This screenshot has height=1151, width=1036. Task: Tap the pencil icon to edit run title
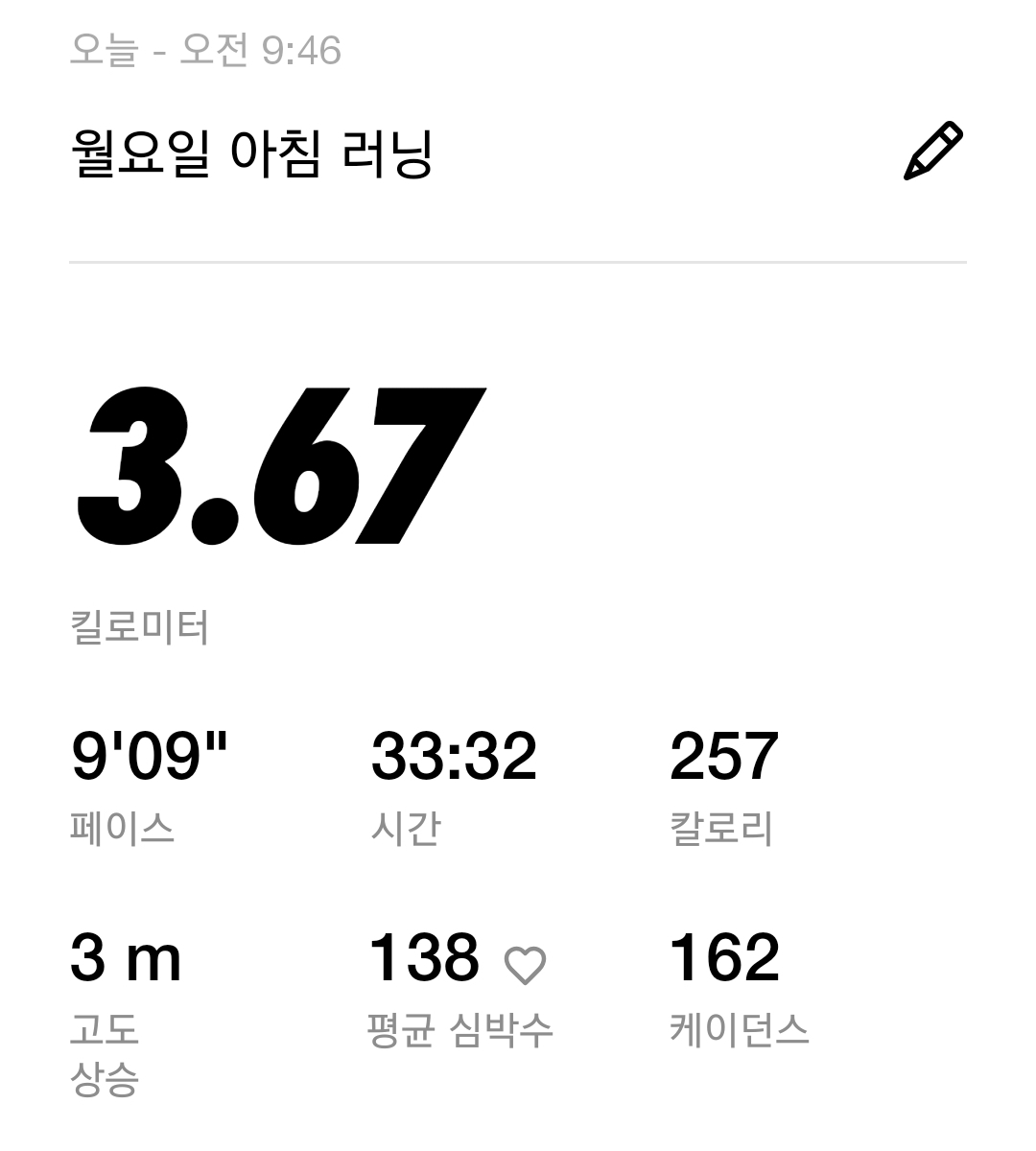click(932, 152)
